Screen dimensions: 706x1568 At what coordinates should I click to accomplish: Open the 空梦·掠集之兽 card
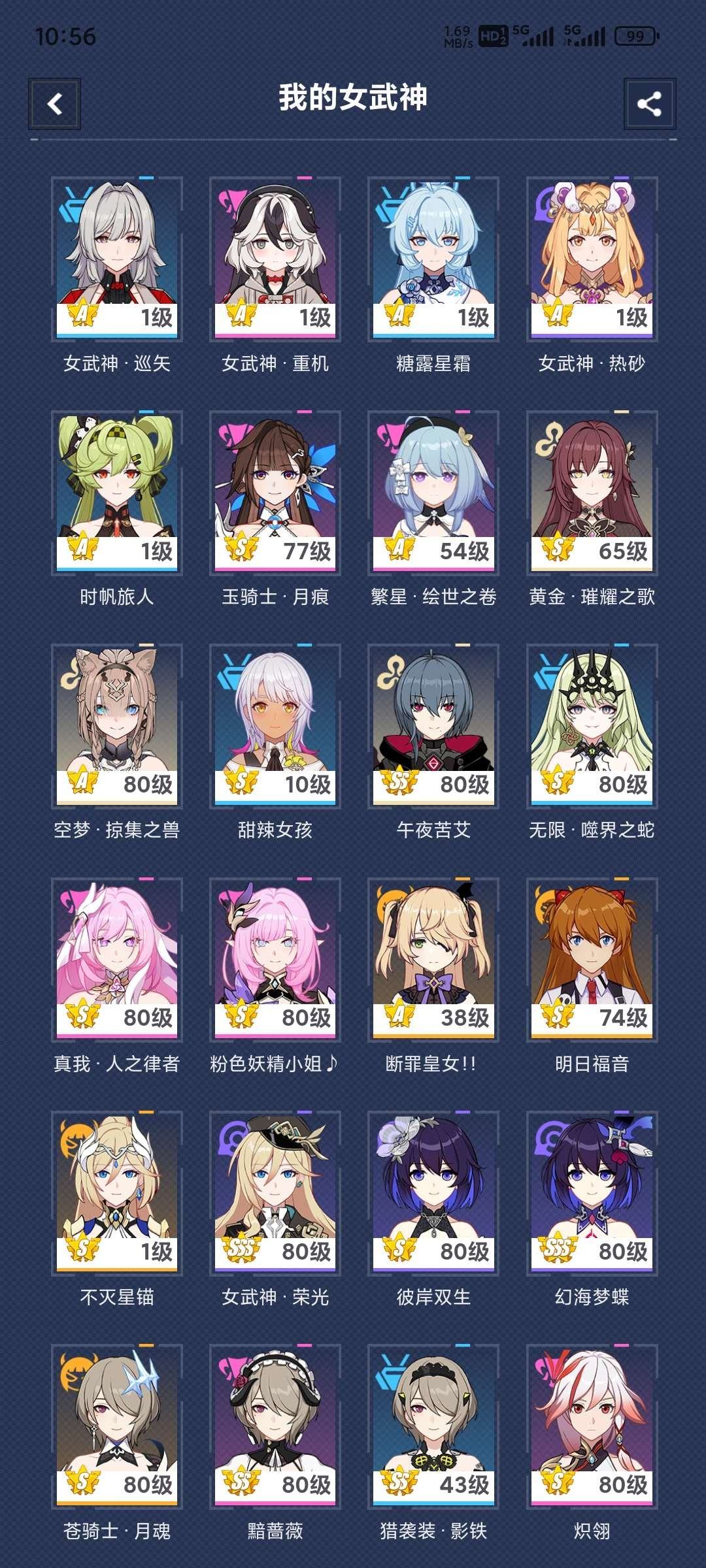(117, 725)
